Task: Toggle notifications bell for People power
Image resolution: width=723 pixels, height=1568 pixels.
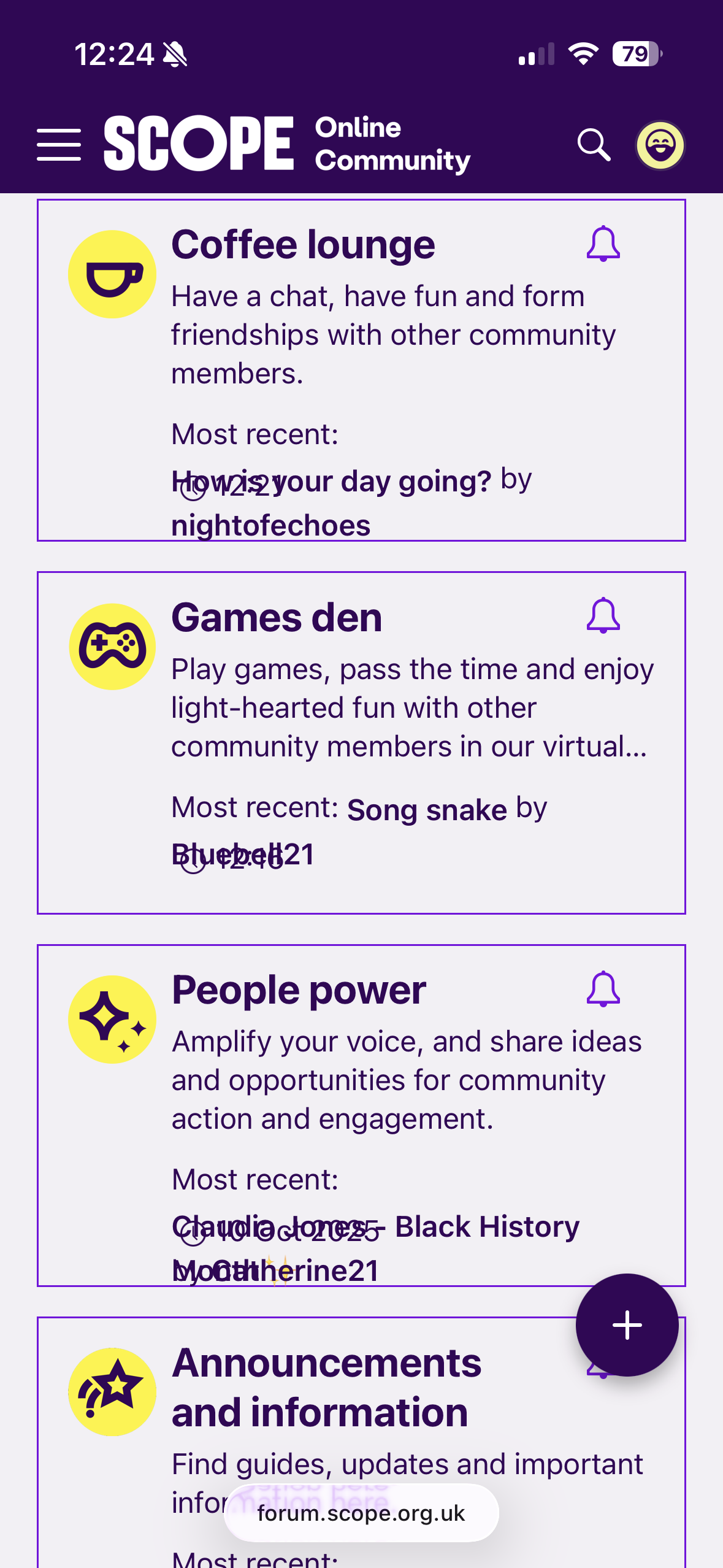Action: pos(603,989)
